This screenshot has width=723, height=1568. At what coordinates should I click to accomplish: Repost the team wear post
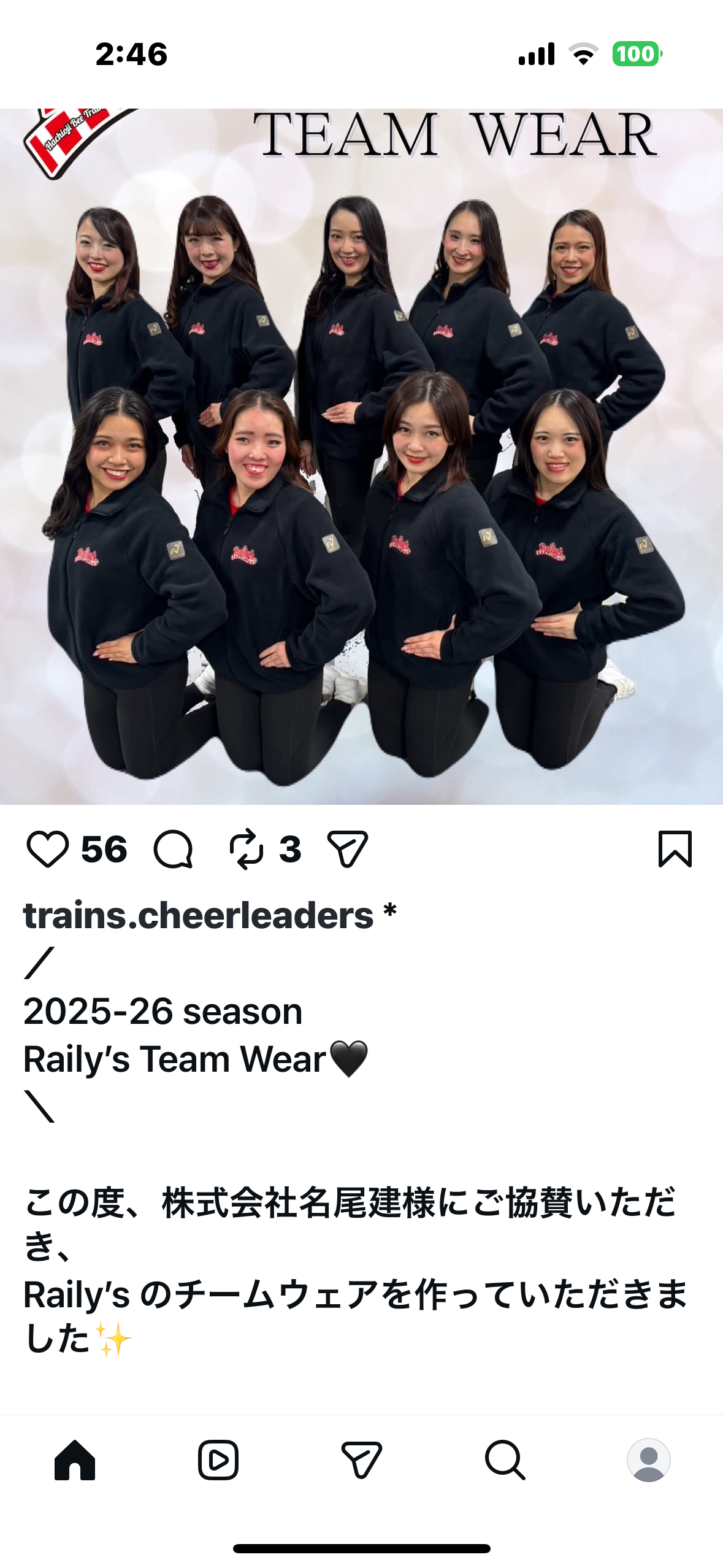pyautogui.click(x=247, y=849)
